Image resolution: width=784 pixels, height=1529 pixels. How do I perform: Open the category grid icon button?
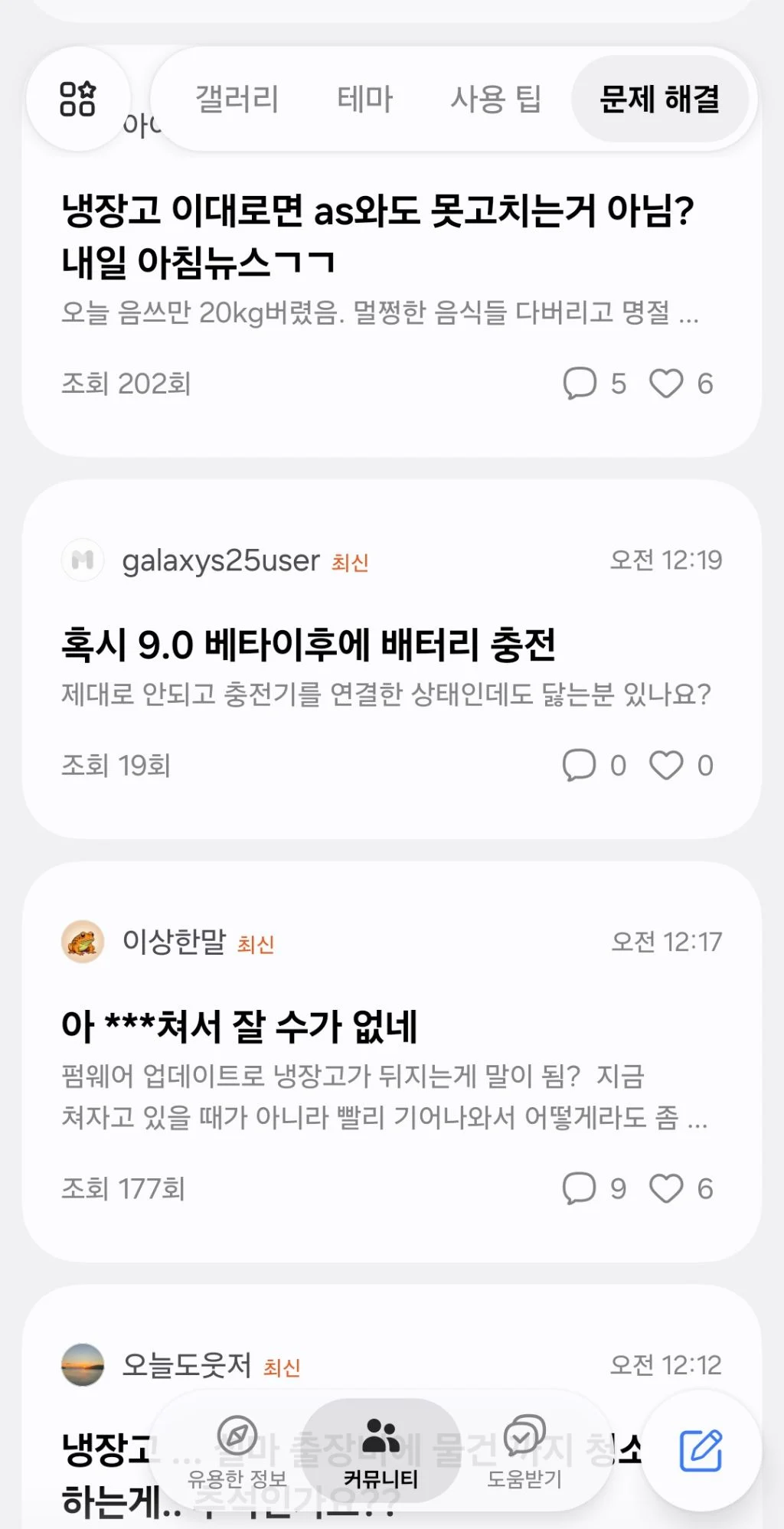[x=78, y=99]
